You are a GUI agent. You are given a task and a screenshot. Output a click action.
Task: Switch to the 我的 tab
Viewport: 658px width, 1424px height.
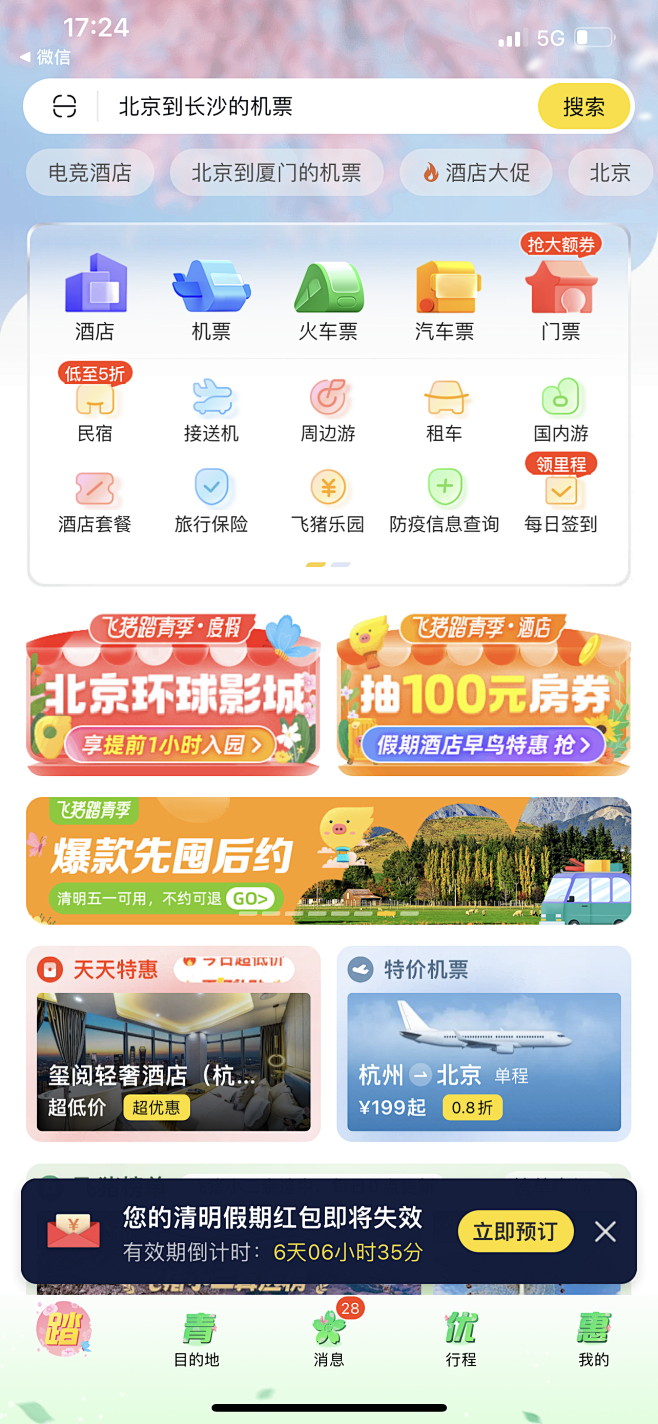[x=593, y=1340]
